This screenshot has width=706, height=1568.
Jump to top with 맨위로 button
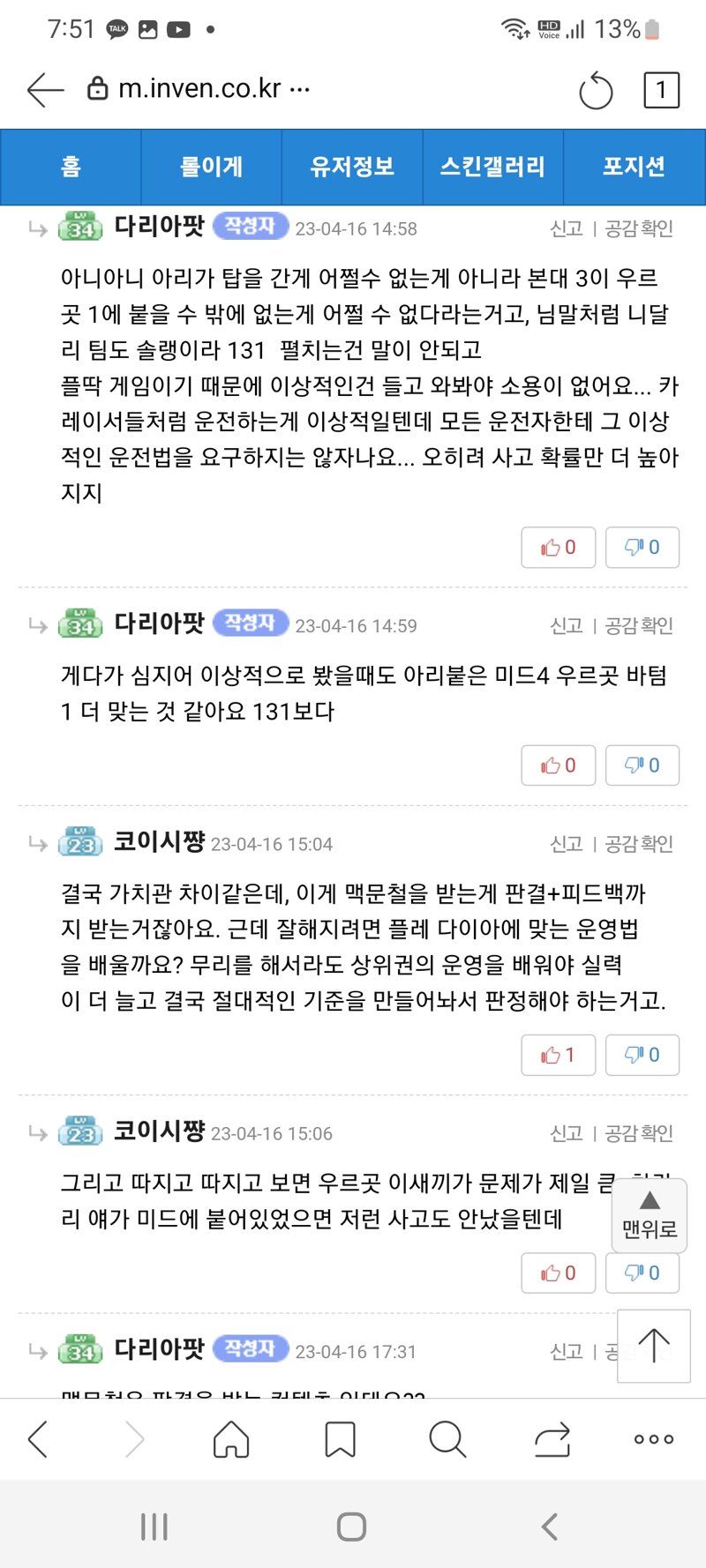650,1215
